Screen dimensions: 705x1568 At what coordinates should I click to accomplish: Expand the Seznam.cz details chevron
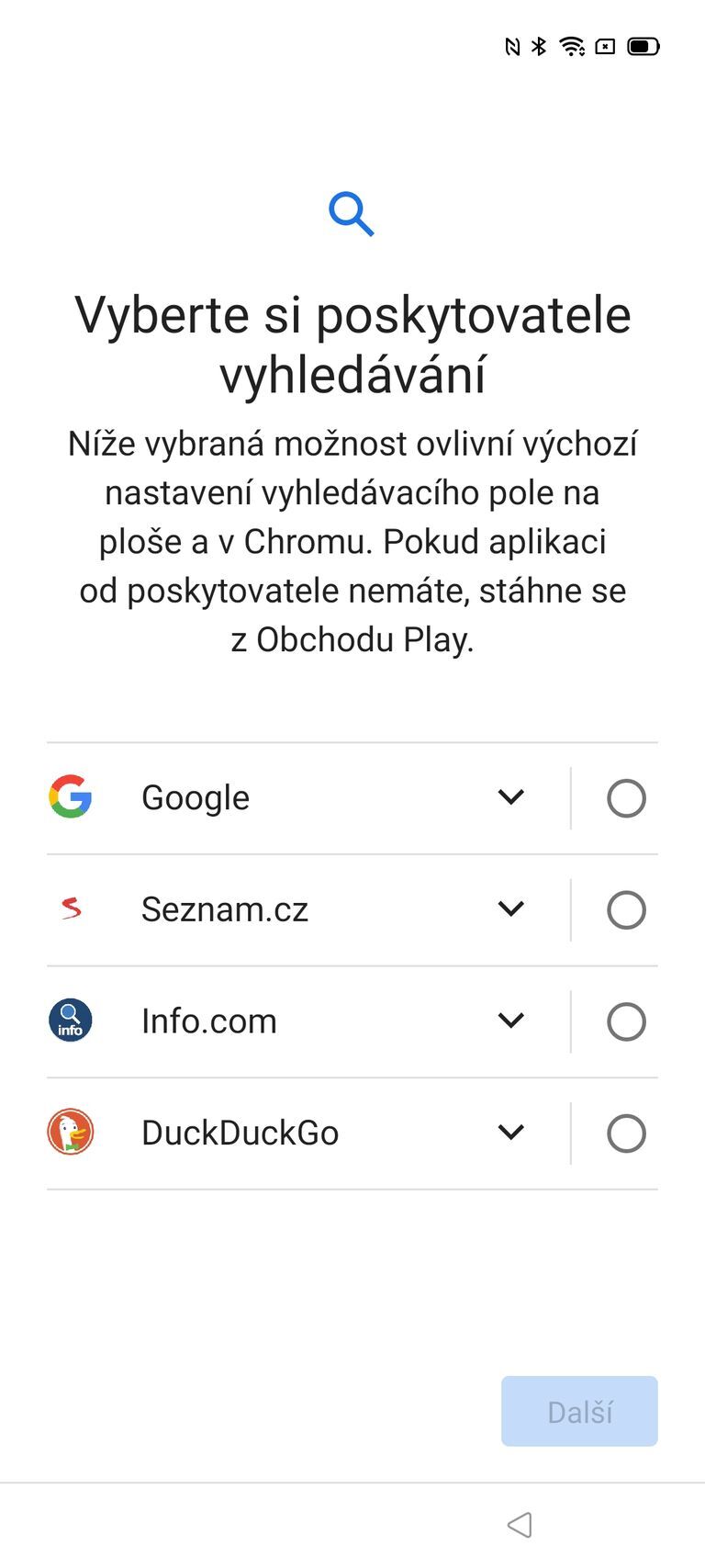pyautogui.click(x=511, y=909)
